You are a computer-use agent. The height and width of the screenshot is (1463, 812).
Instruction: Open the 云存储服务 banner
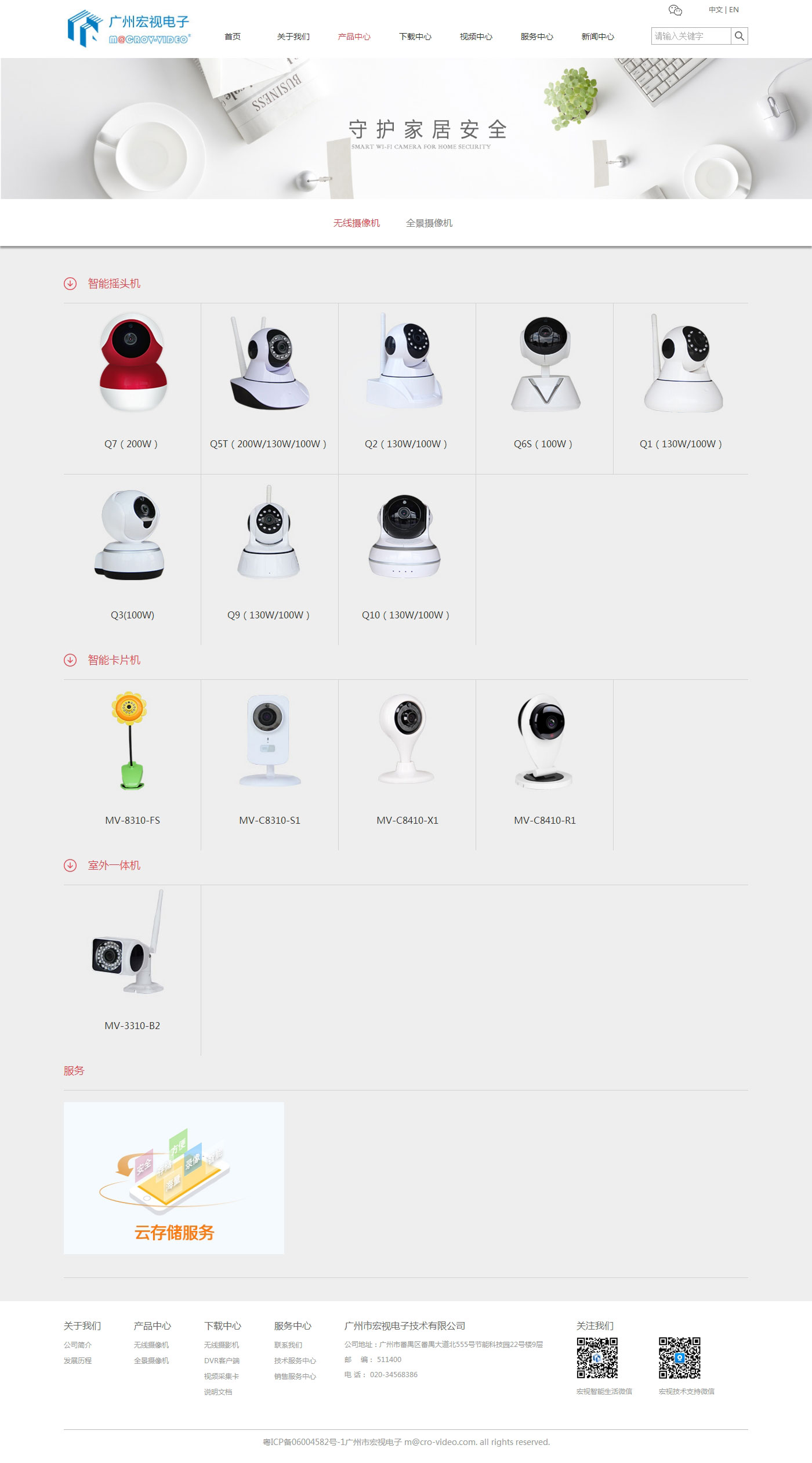174,1178
